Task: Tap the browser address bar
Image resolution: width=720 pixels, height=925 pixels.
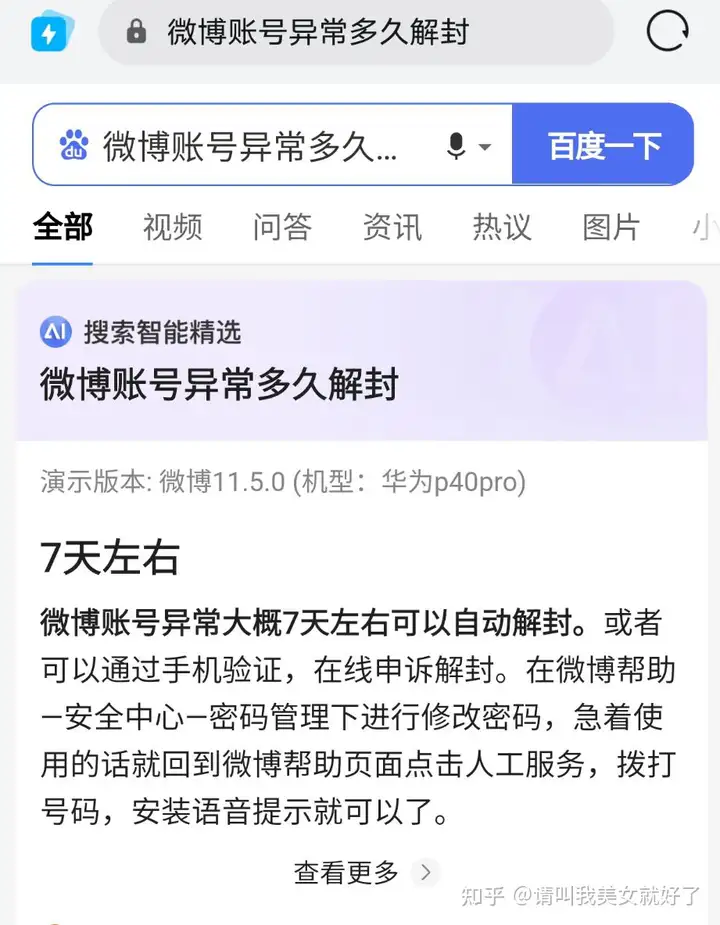Action: [x=355, y=32]
